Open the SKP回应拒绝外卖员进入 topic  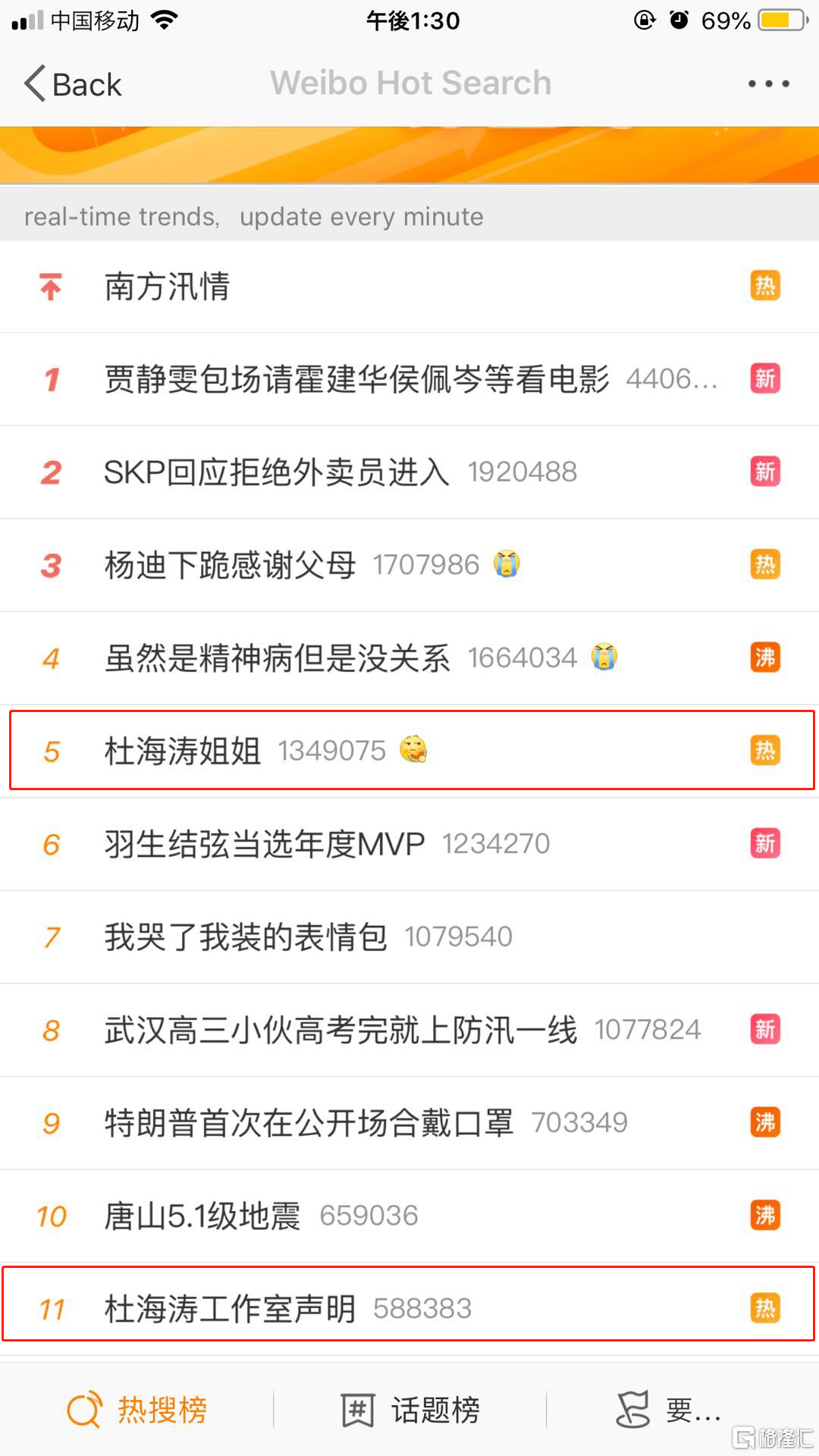pyautogui.click(x=409, y=472)
